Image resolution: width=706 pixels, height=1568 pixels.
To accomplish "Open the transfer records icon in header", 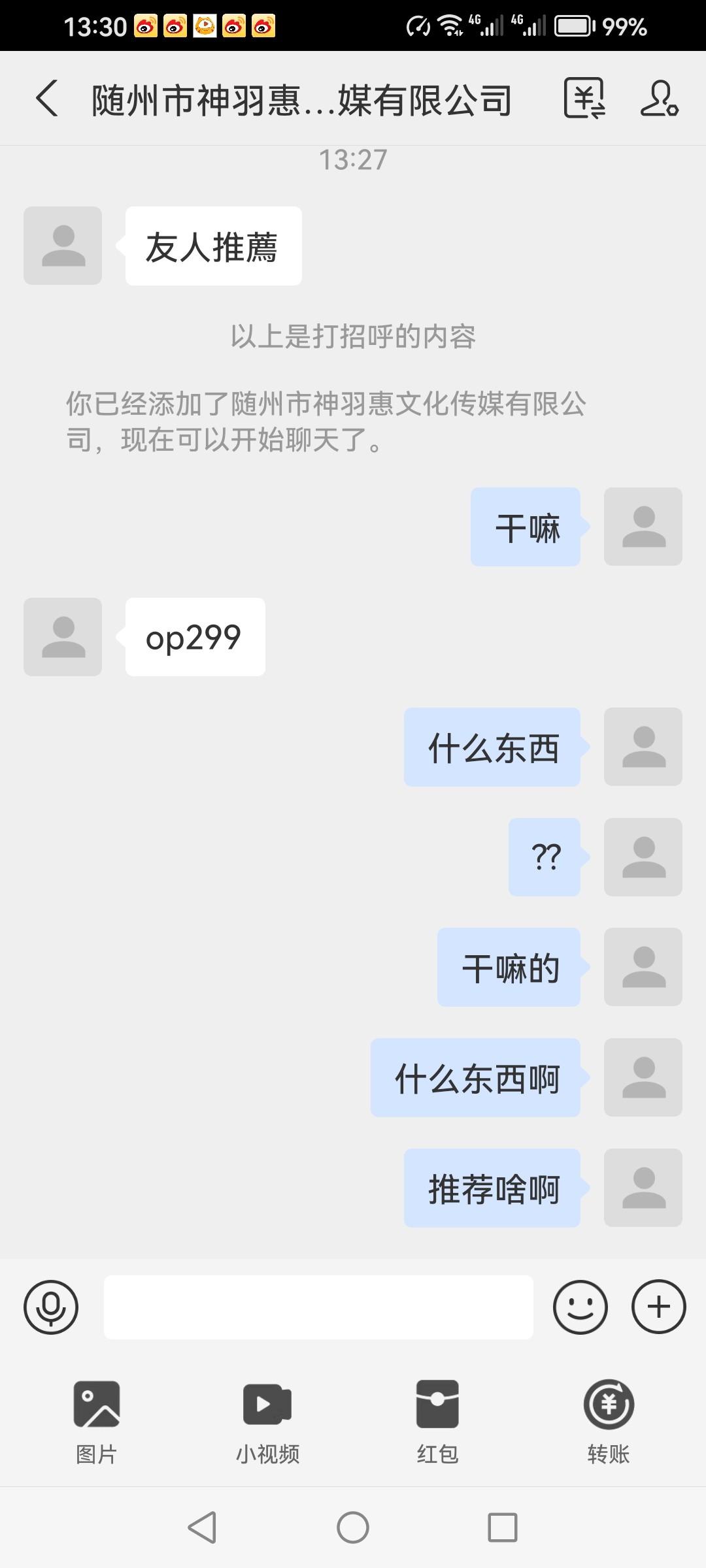I will (x=584, y=99).
